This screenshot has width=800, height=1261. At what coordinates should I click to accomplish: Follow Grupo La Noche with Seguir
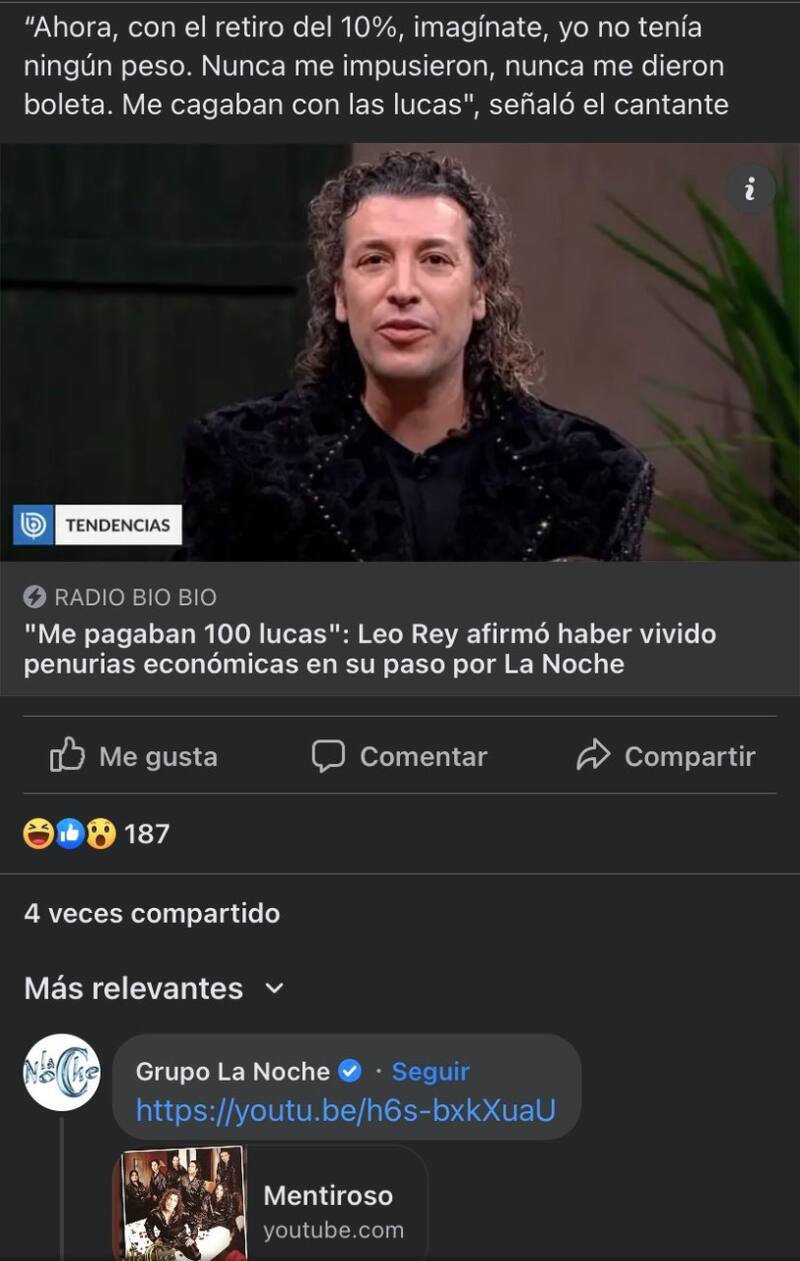tap(430, 1071)
